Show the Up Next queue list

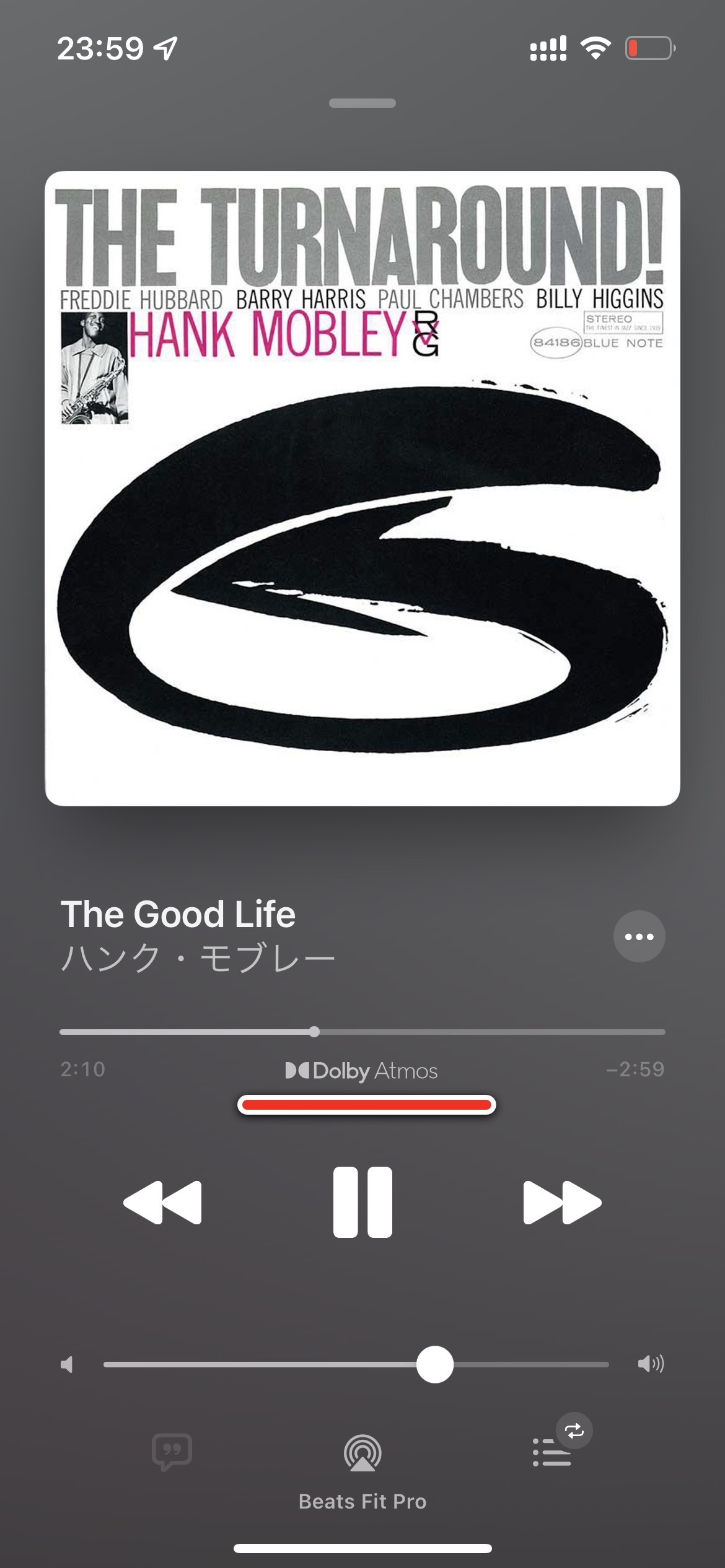(551, 1452)
